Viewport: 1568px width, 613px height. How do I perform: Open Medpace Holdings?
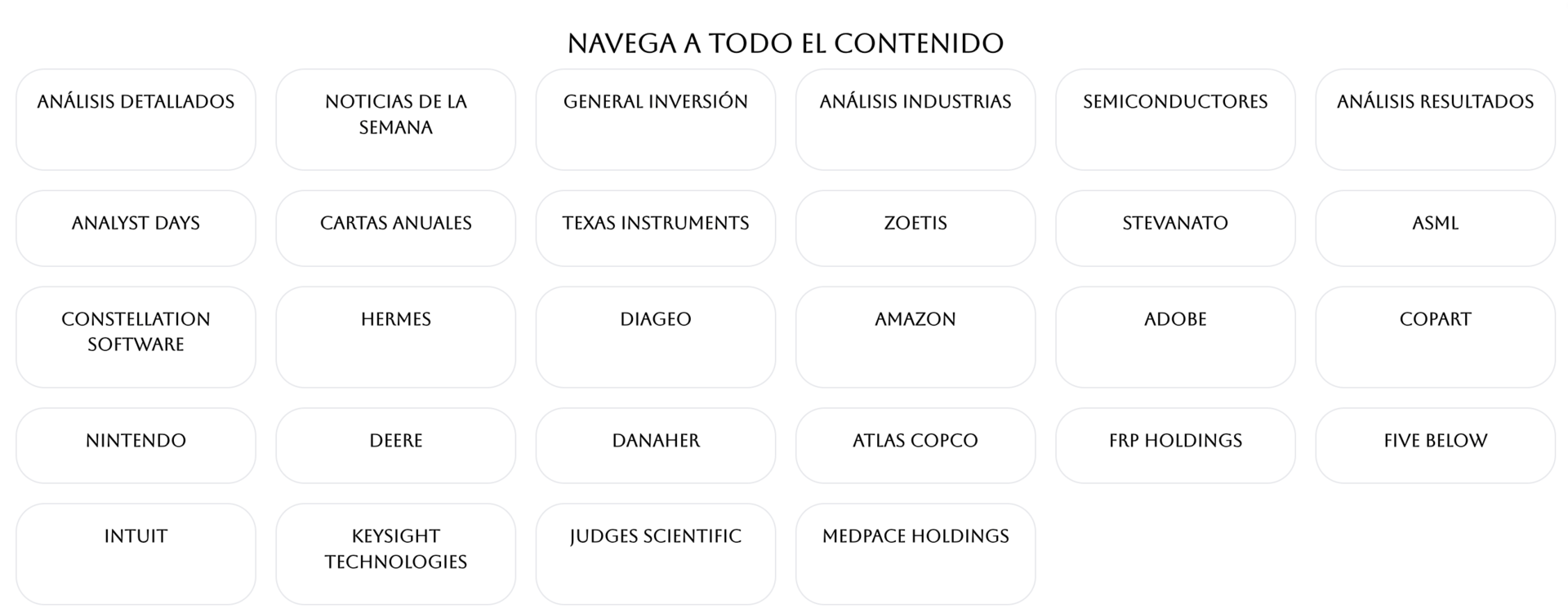(x=915, y=553)
